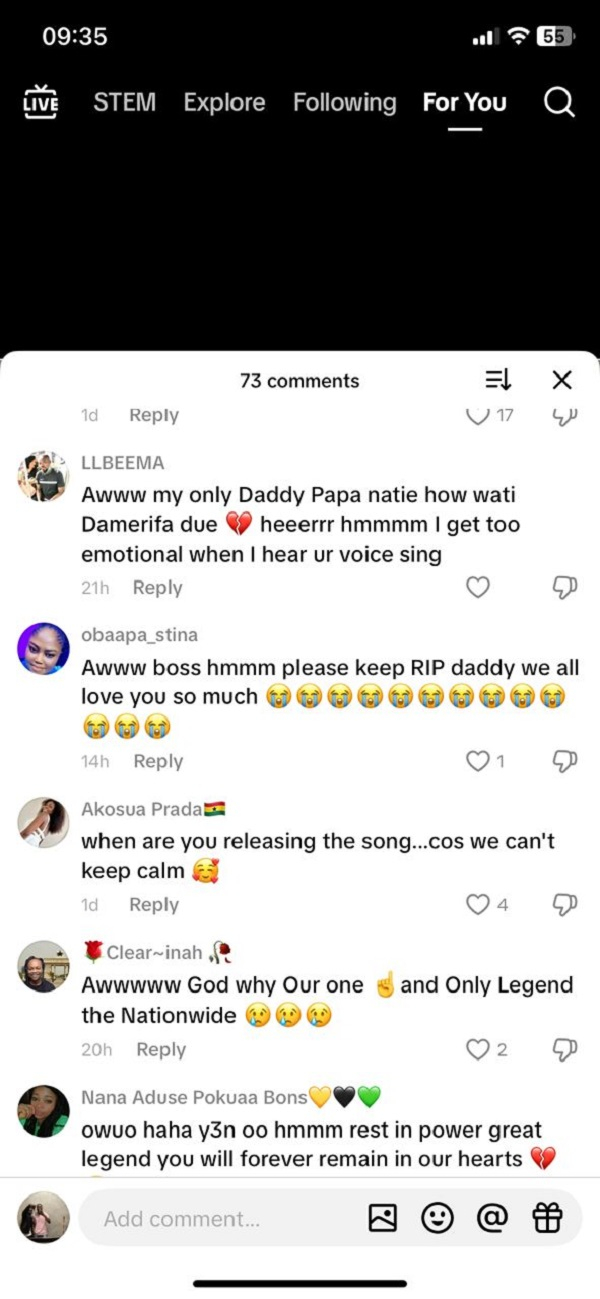Screen dimensions: 600x1299
Task: Open Nana Aduse Pokuaa Bons' profile picture
Action: click(x=43, y=1111)
